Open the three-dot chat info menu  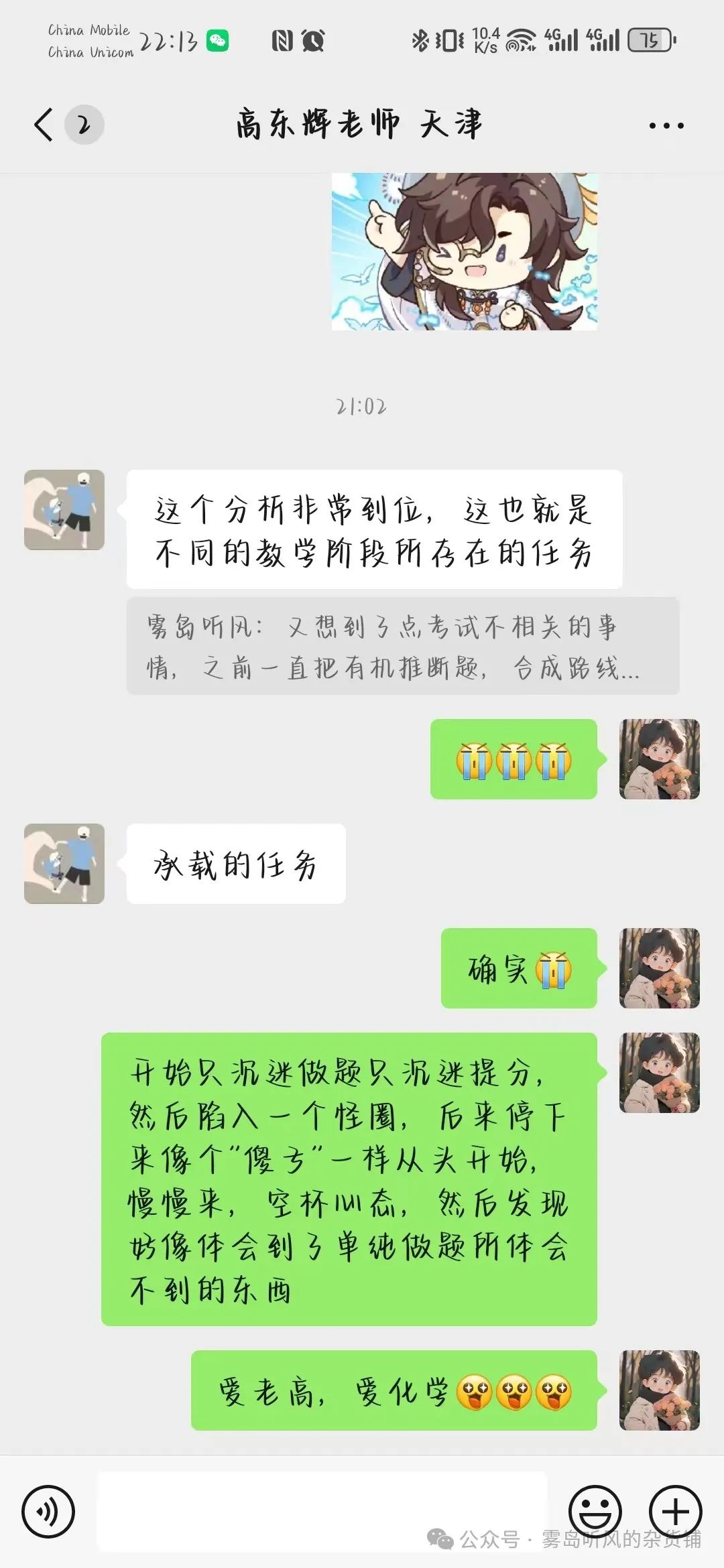tap(666, 125)
